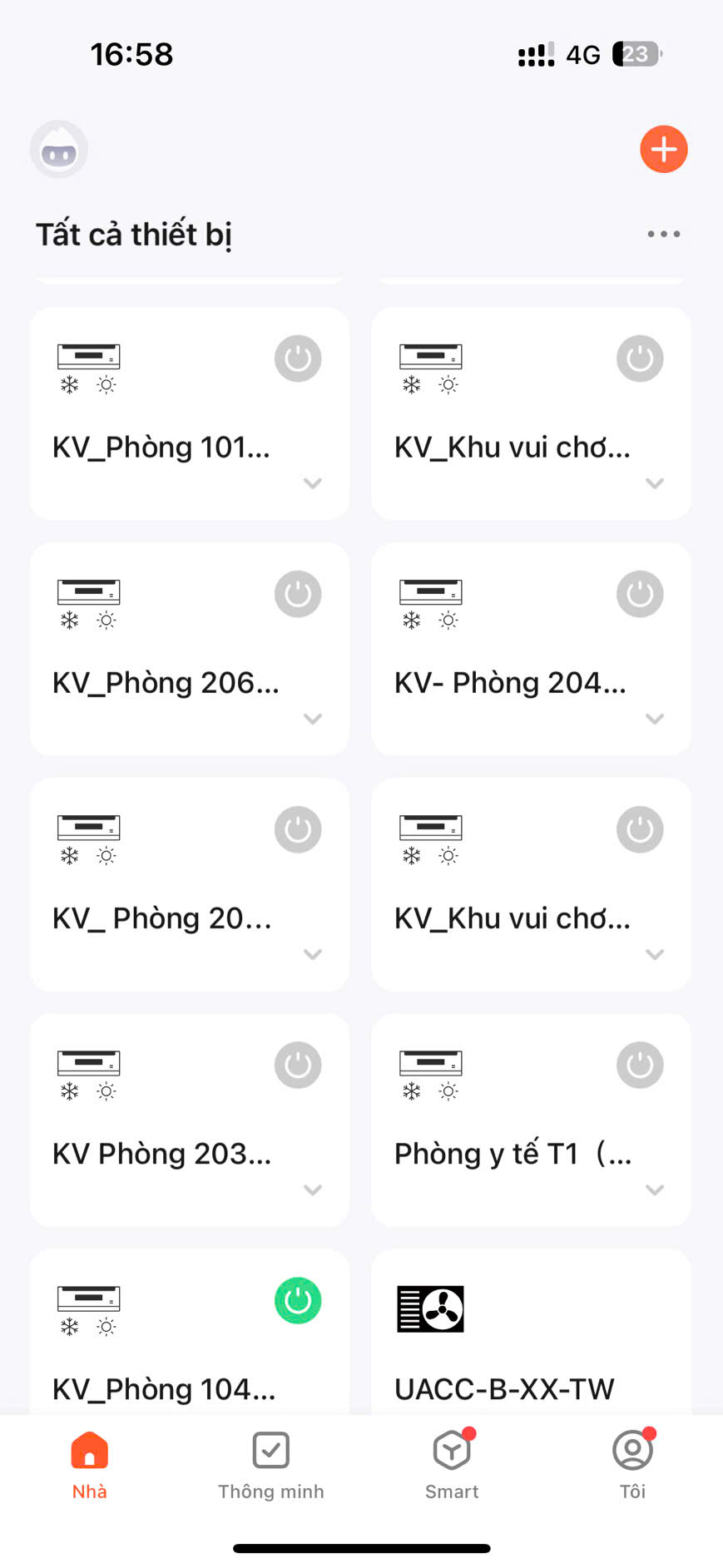Viewport: 723px width, 1568px height.
Task: Switch to the Thông minh tab
Action: tap(270, 1465)
